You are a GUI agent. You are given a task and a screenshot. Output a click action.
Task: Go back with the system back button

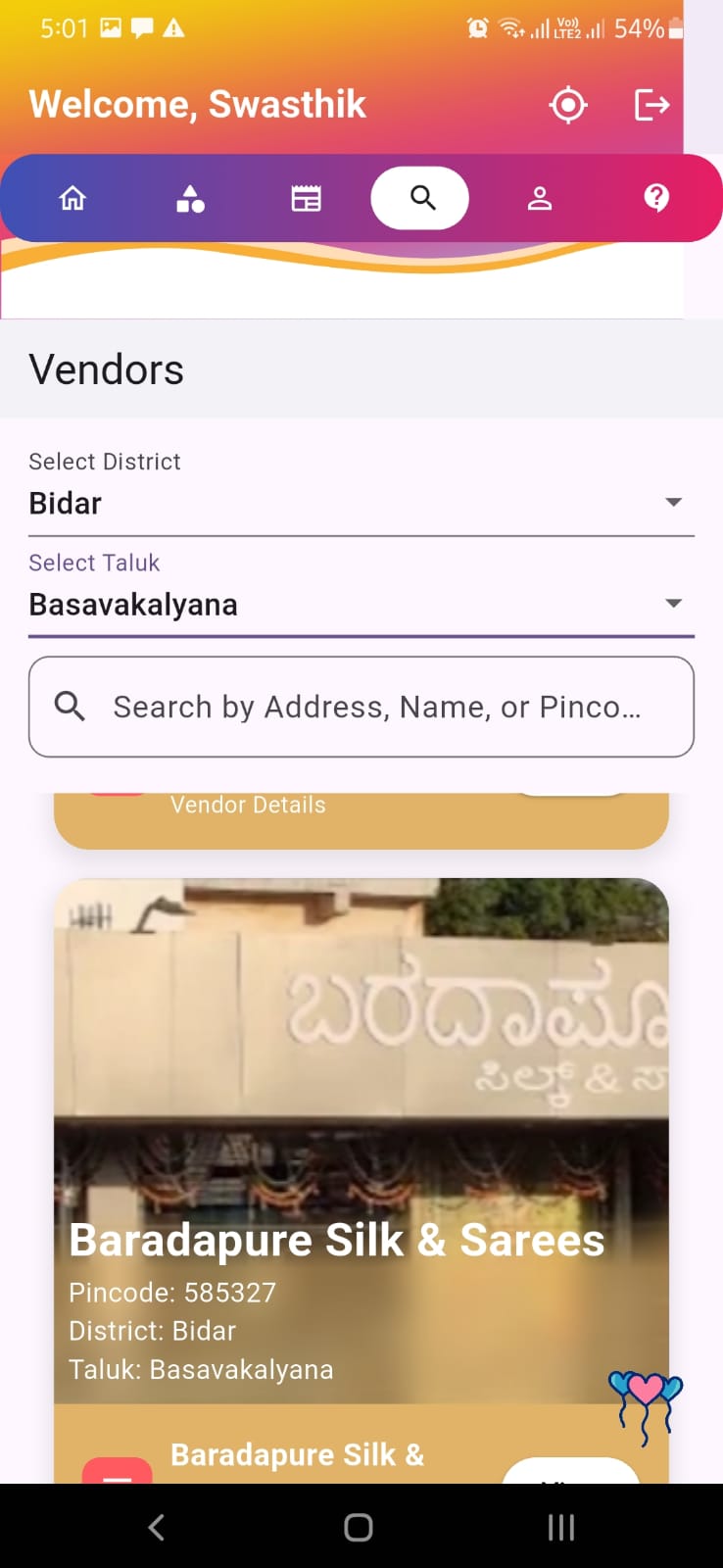coord(157,1527)
